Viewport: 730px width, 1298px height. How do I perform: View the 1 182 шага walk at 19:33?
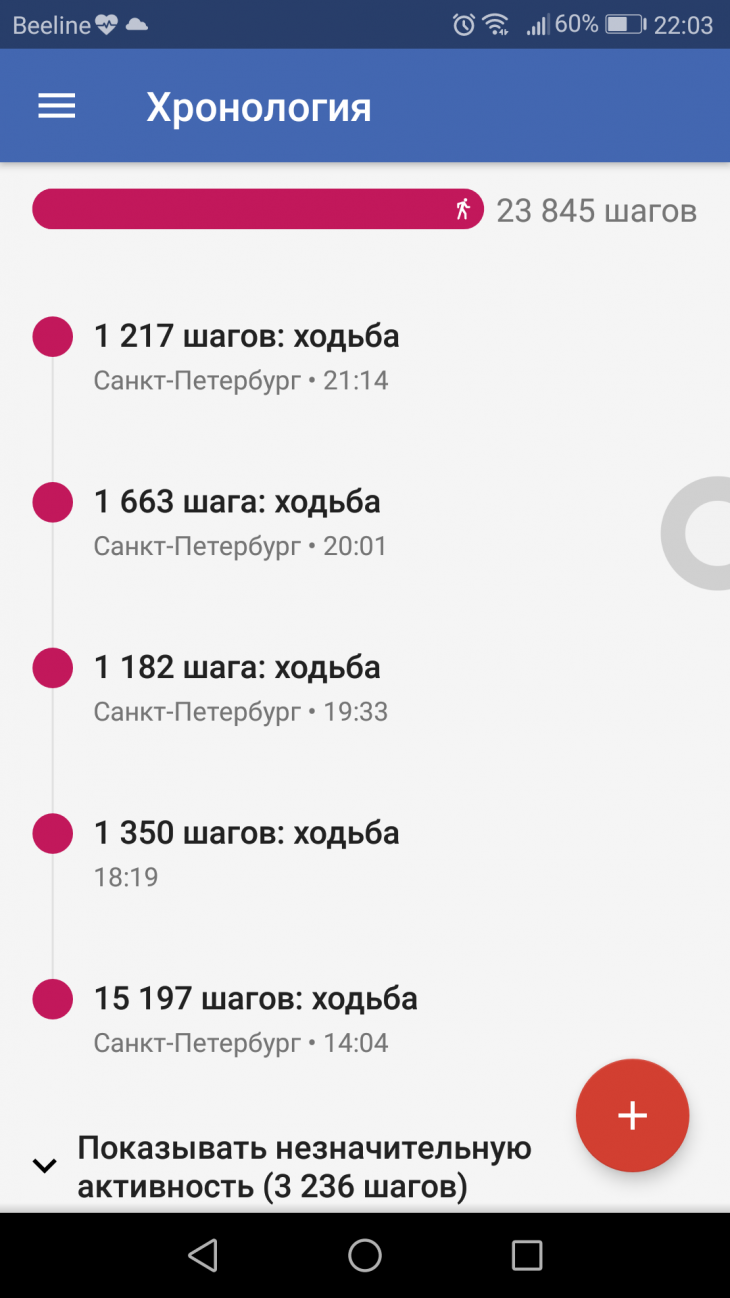(238, 688)
